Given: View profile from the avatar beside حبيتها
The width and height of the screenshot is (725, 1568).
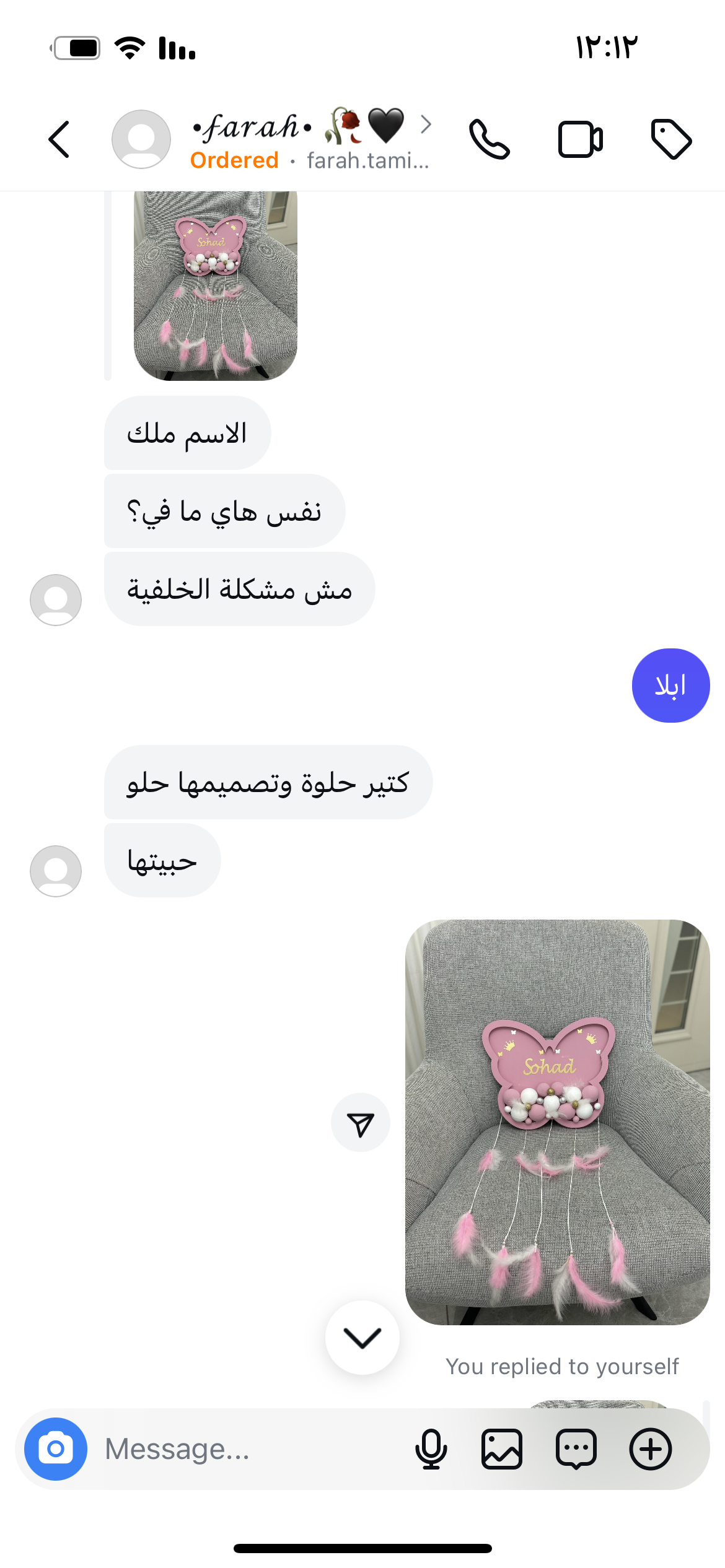Looking at the screenshot, I should coord(56,871).
